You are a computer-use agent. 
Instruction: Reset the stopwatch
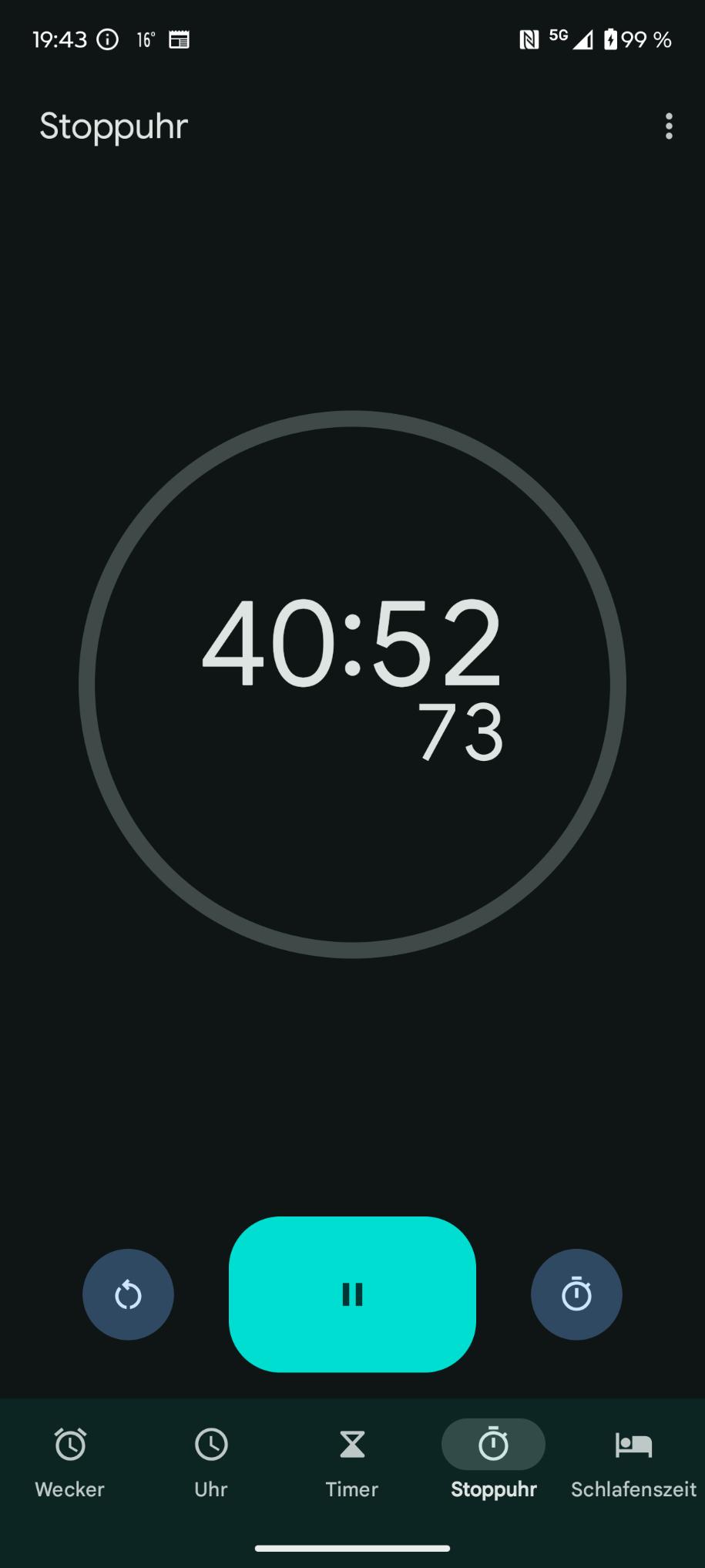tap(128, 1294)
